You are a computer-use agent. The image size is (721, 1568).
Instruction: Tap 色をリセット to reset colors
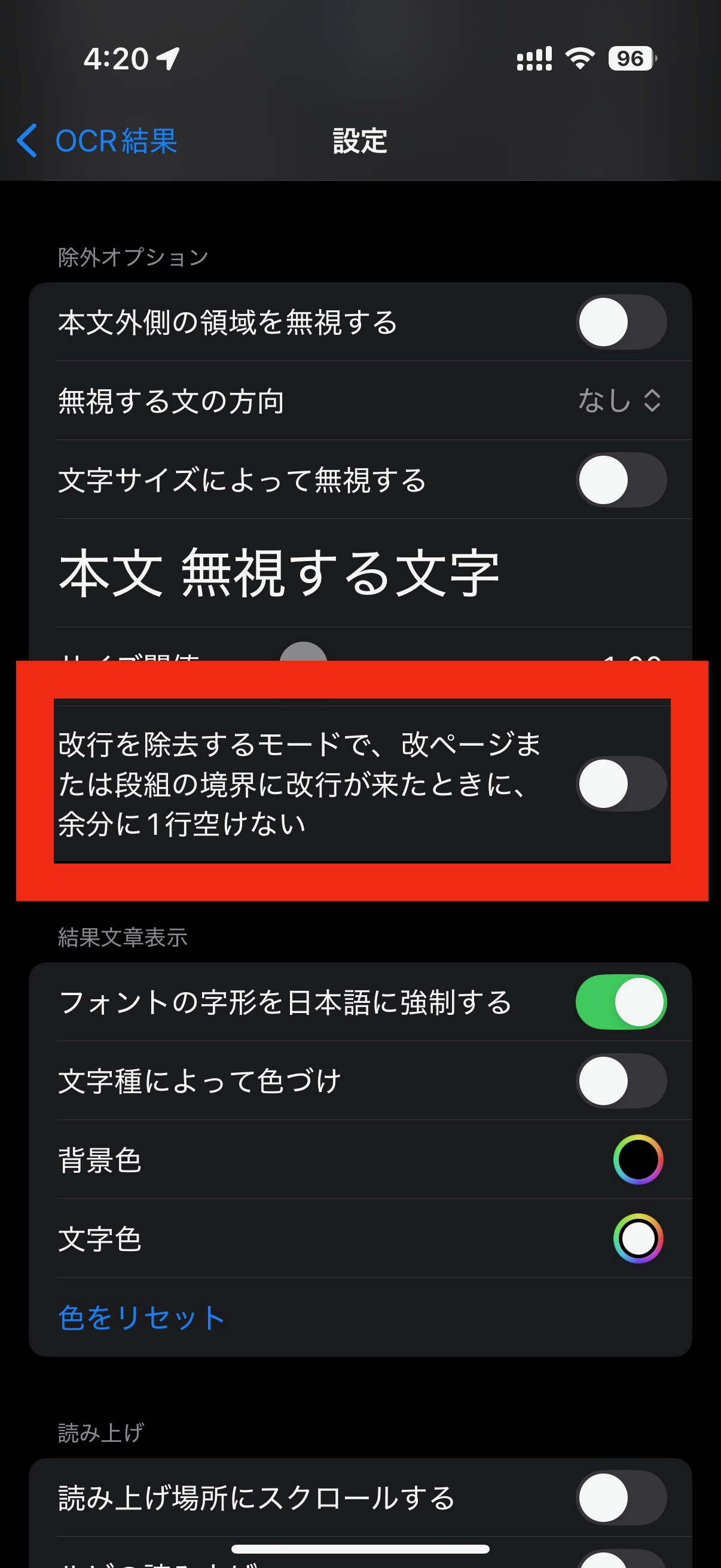(x=141, y=1317)
